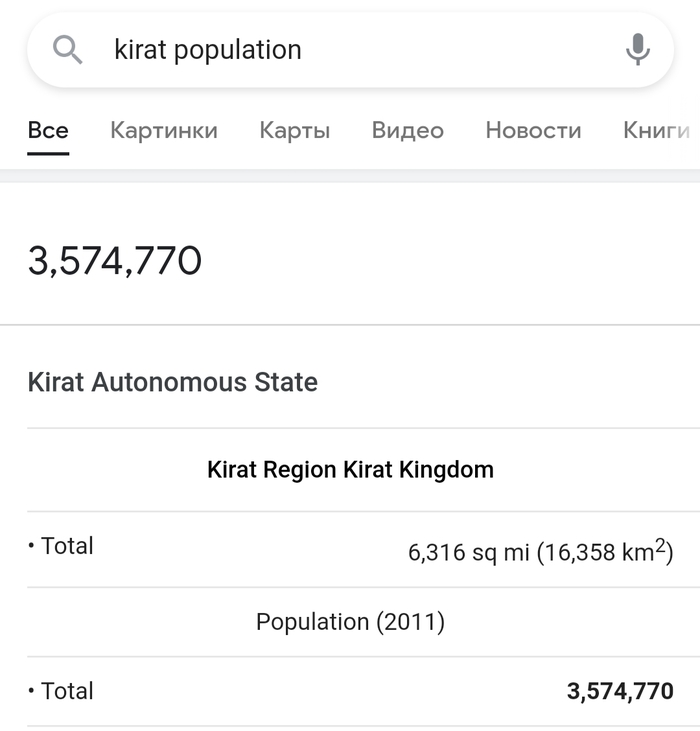Select the Все tab
The image size is (700, 731).
48,130
